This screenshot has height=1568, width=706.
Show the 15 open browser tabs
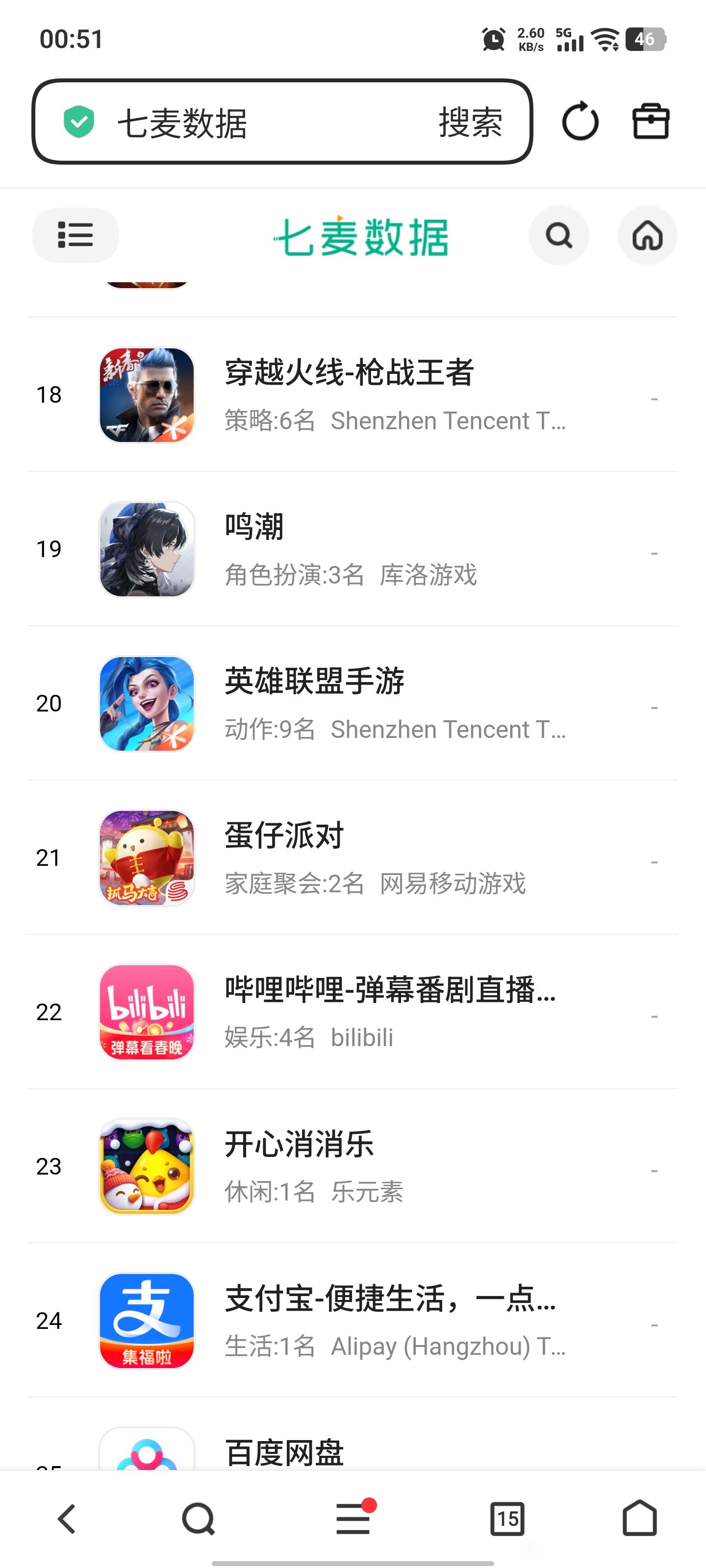click(507, 1519)
